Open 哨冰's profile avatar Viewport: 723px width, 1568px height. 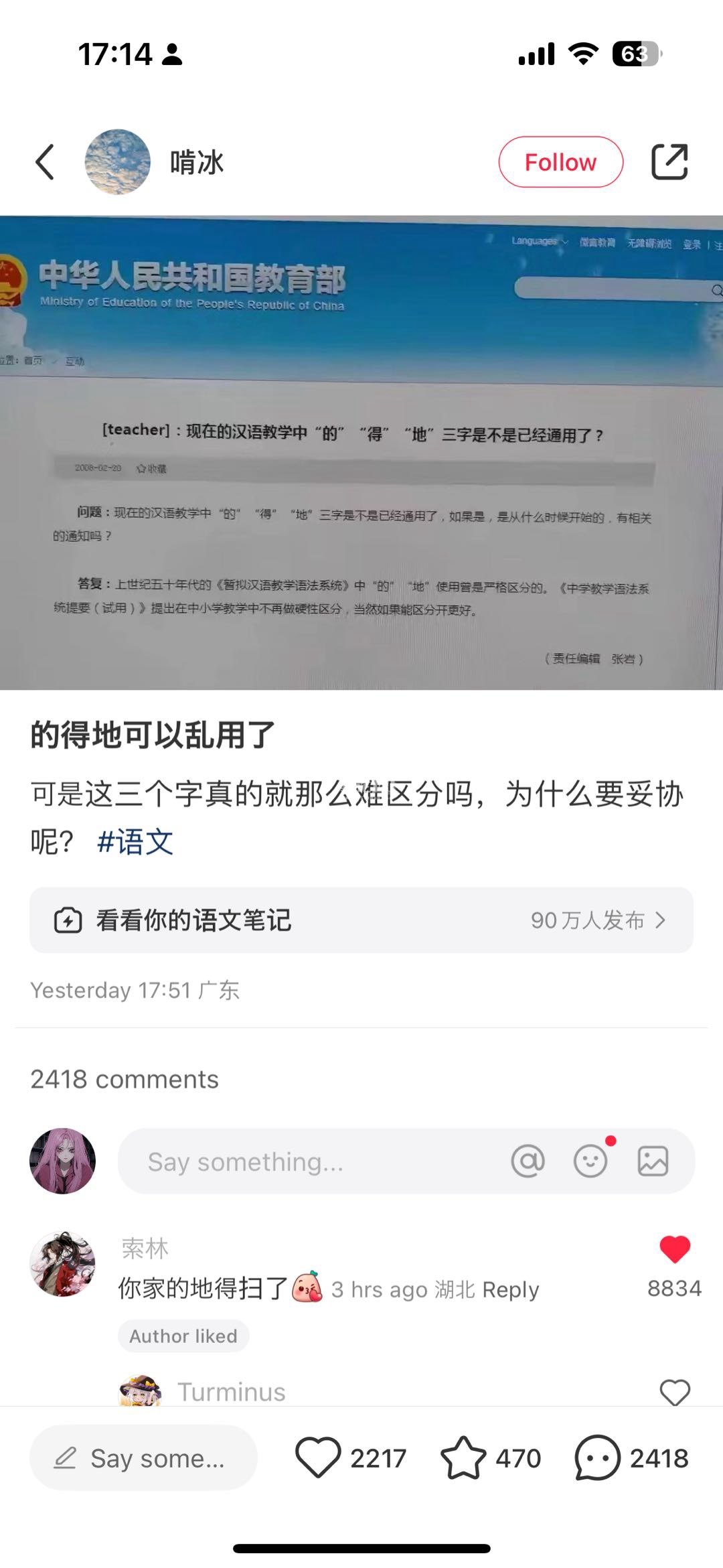tap(118, 162)
